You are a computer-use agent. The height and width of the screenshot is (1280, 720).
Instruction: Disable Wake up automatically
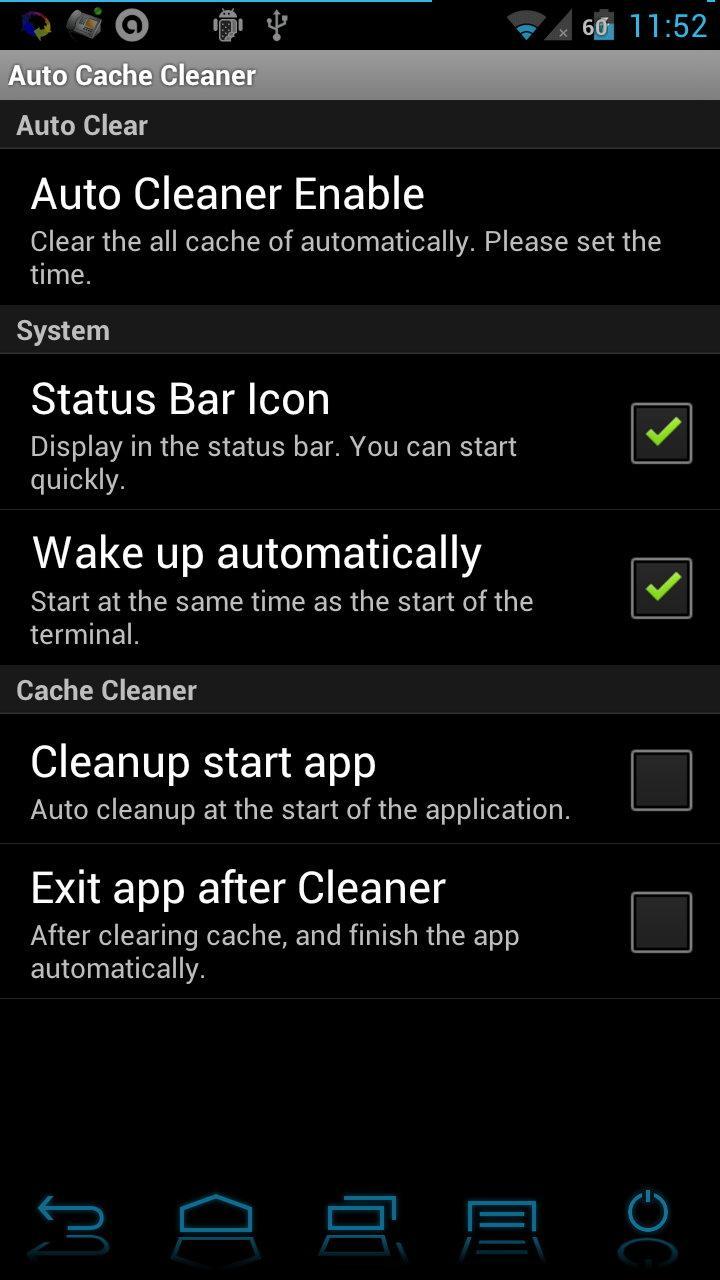pyautogui.click(x=661, y=587)
